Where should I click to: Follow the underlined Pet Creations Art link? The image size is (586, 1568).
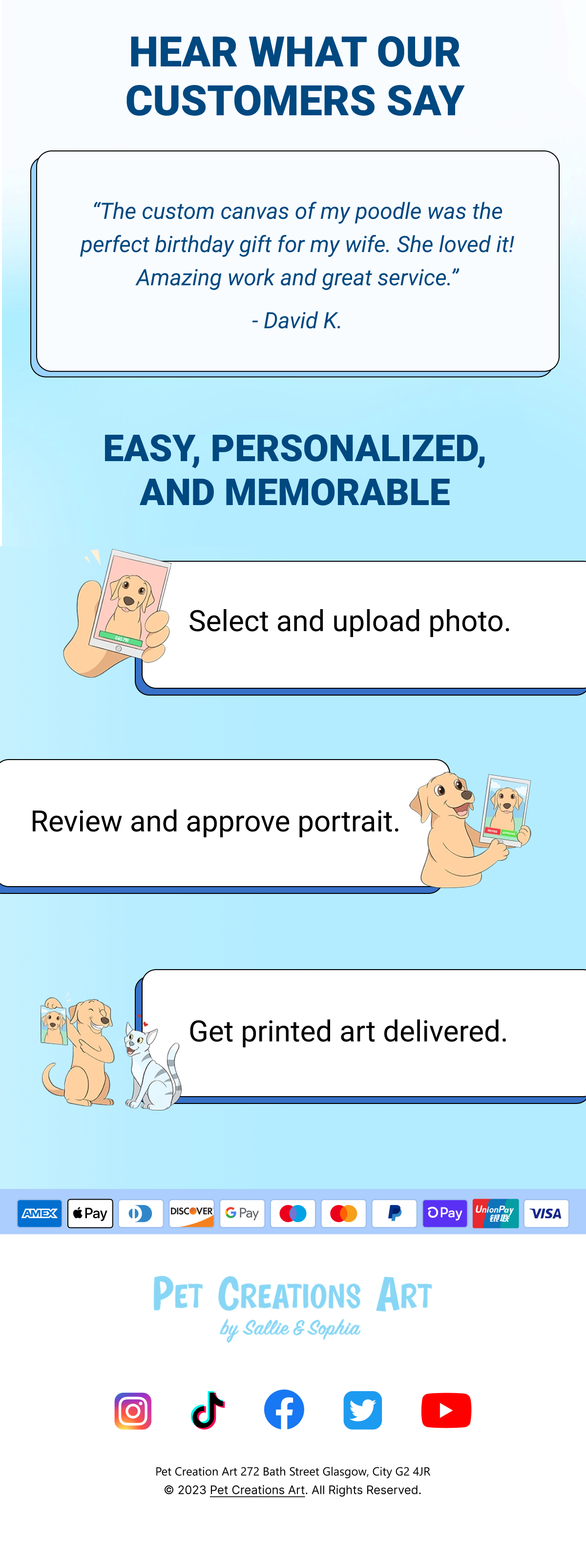257,1489
